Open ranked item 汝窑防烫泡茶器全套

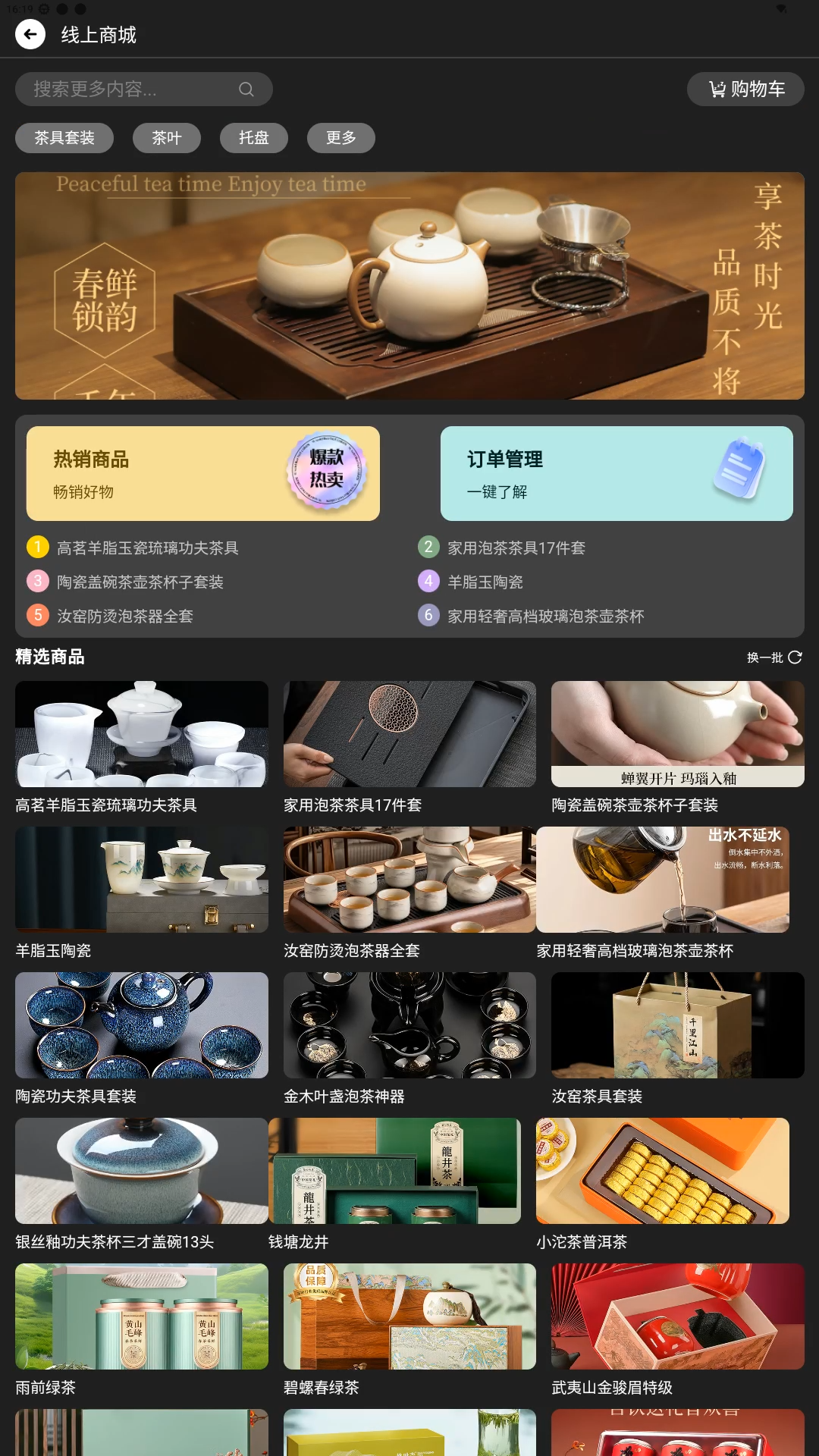tap(125, 616)
